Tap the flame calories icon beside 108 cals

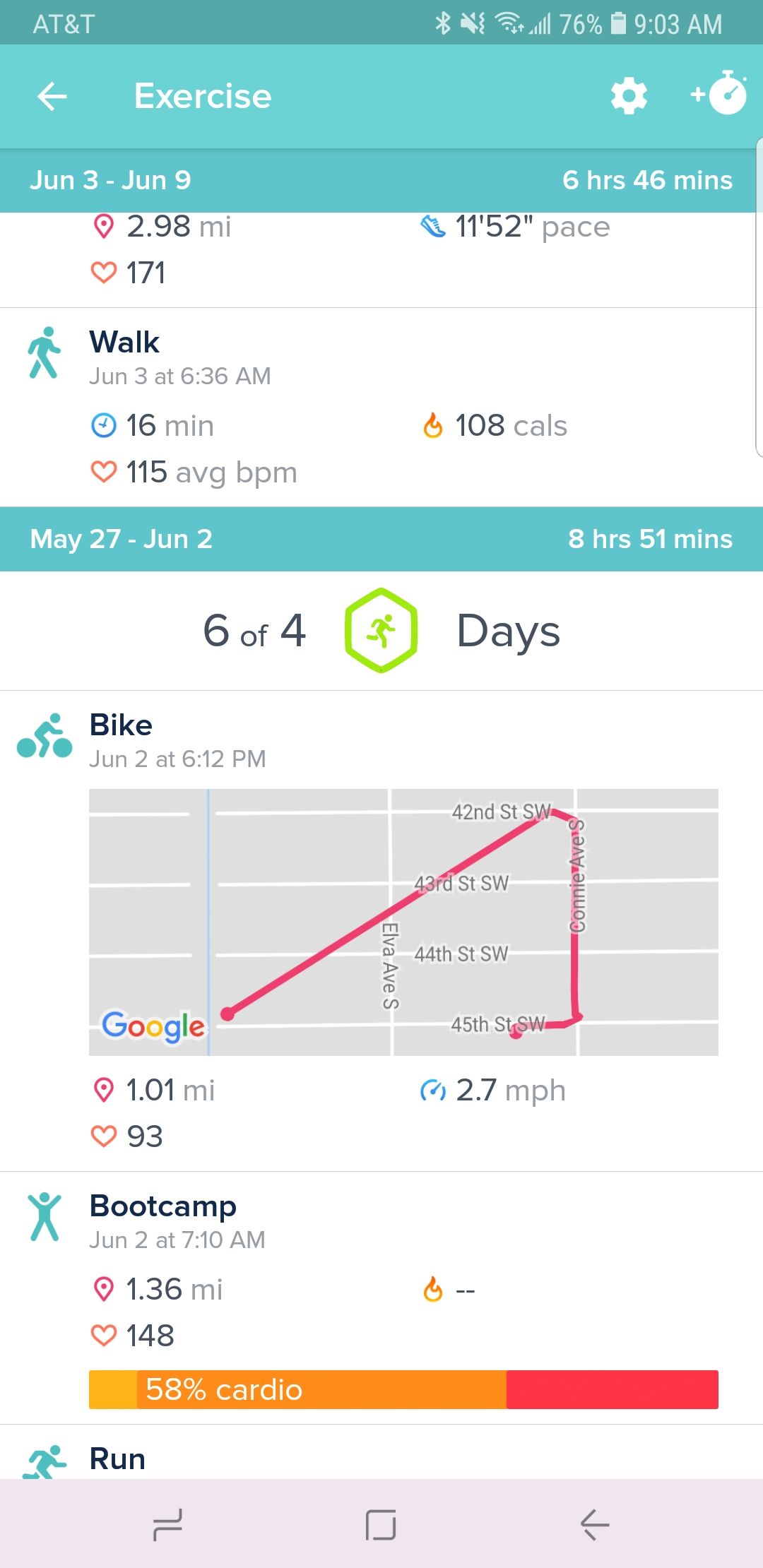click(x=432, y=425)
